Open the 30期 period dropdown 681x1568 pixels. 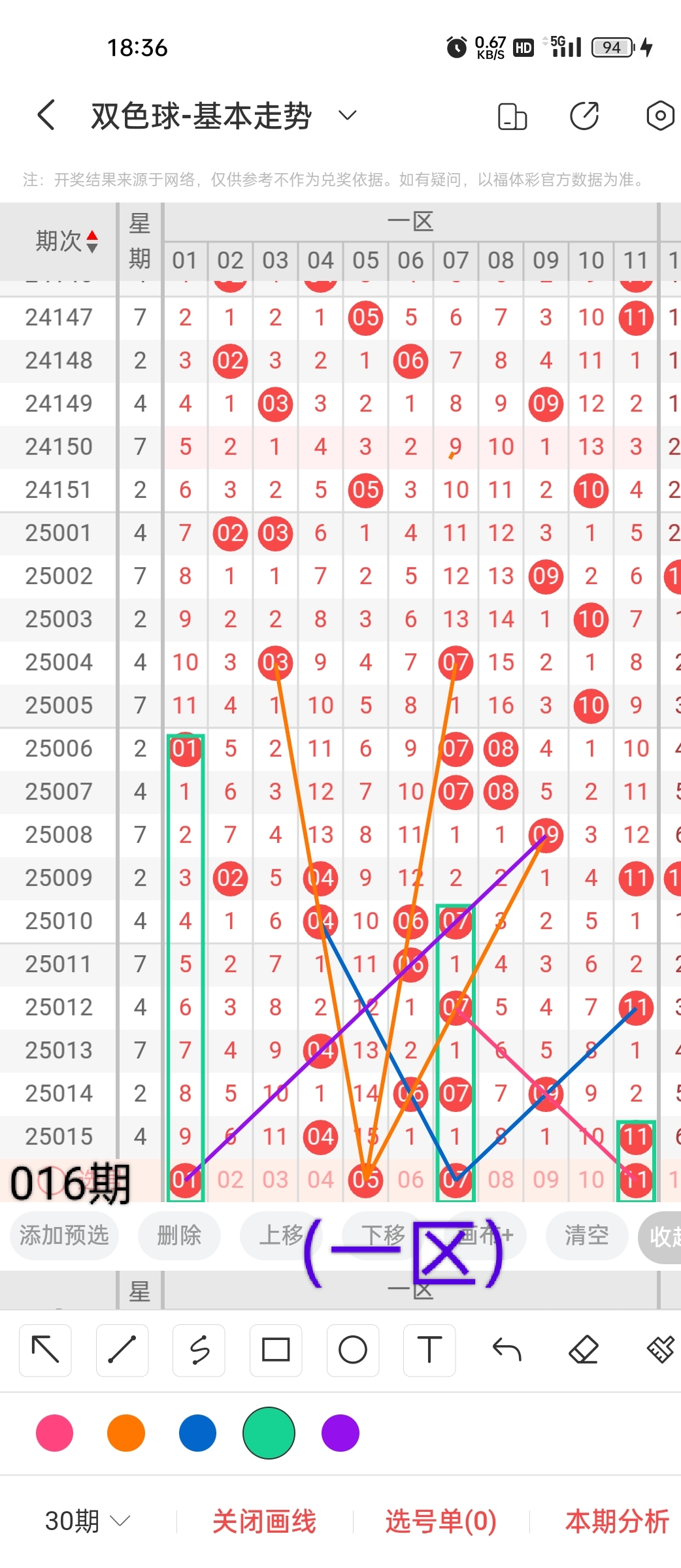point(88,1521)
